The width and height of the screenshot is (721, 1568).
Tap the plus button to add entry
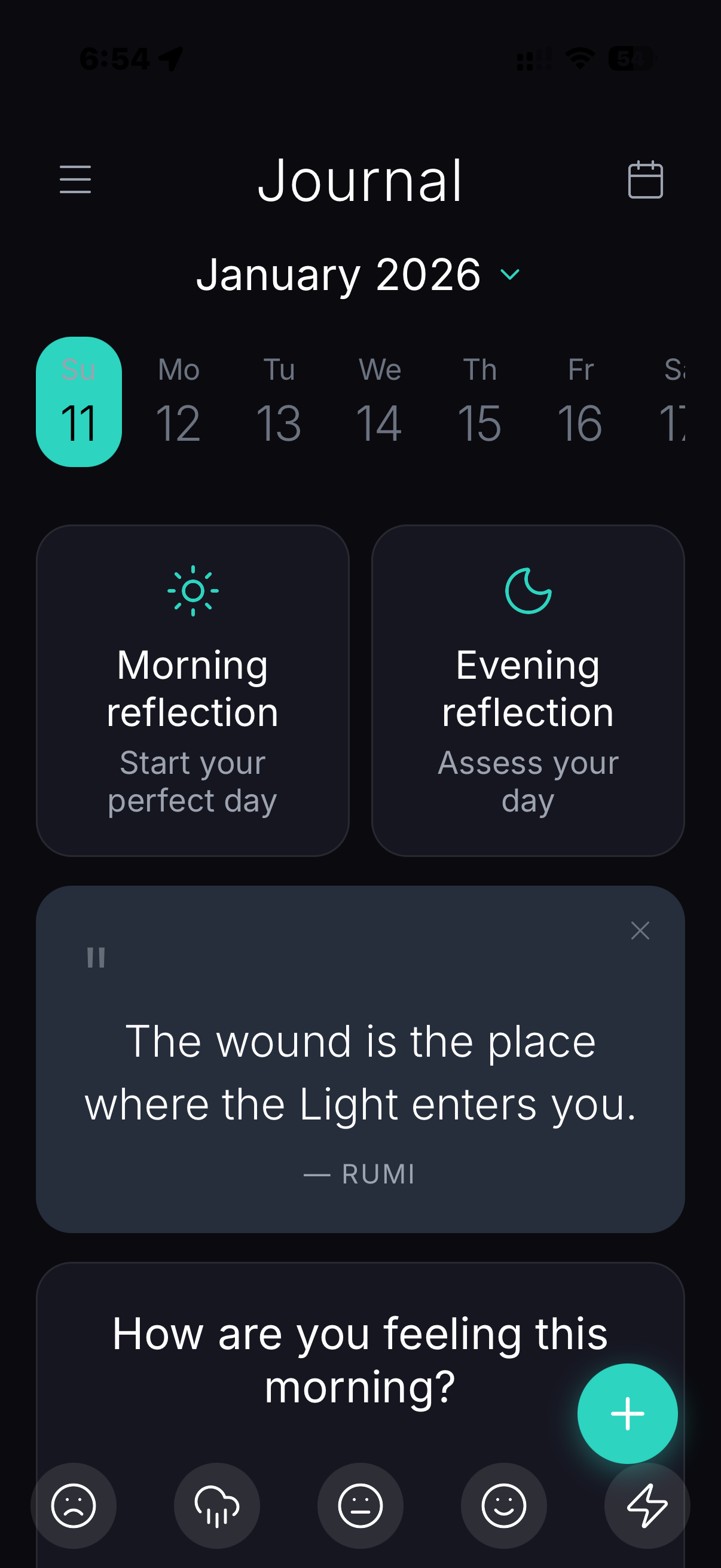click(x=627, y=1413)
